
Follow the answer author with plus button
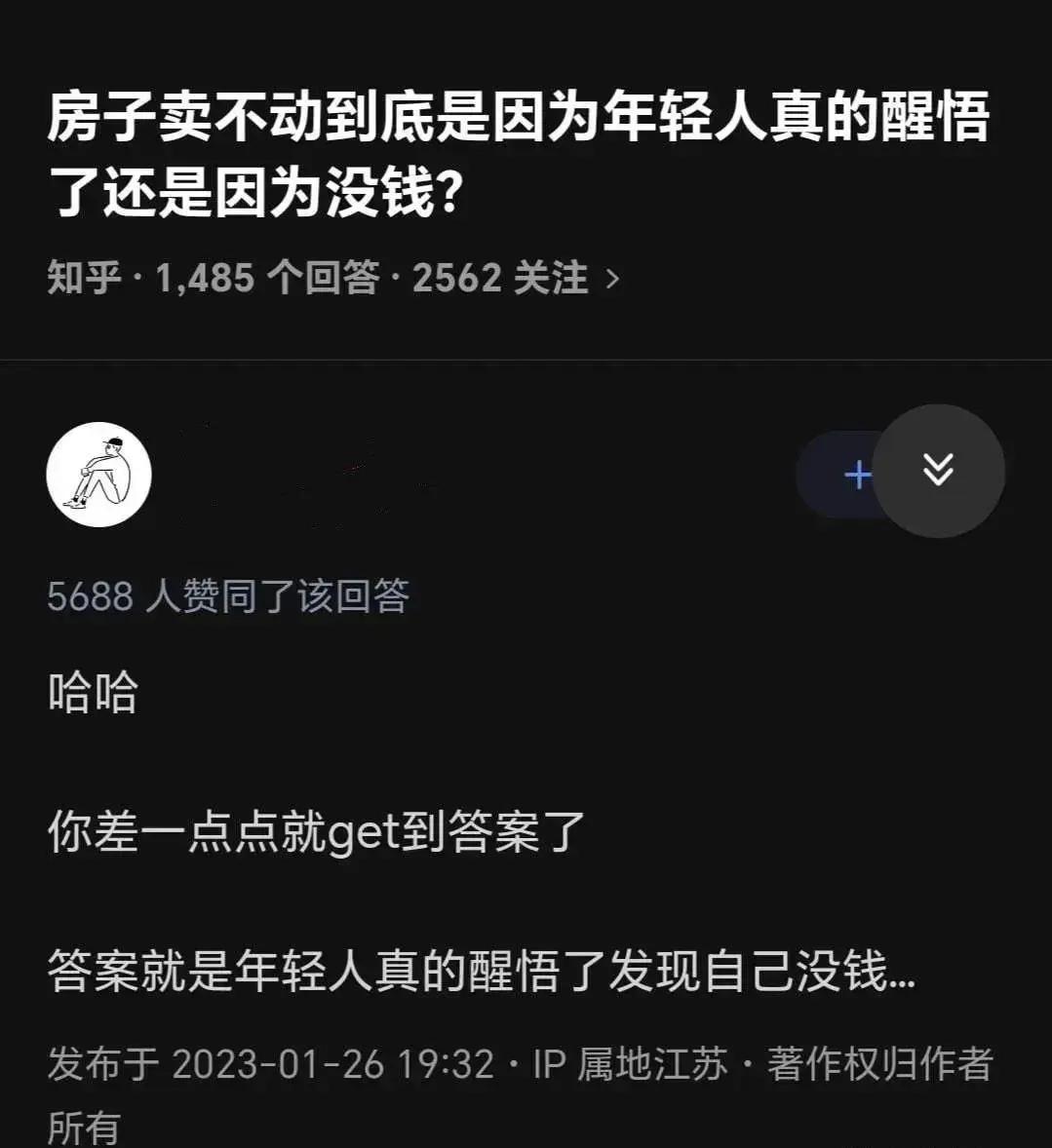point(855,475)
